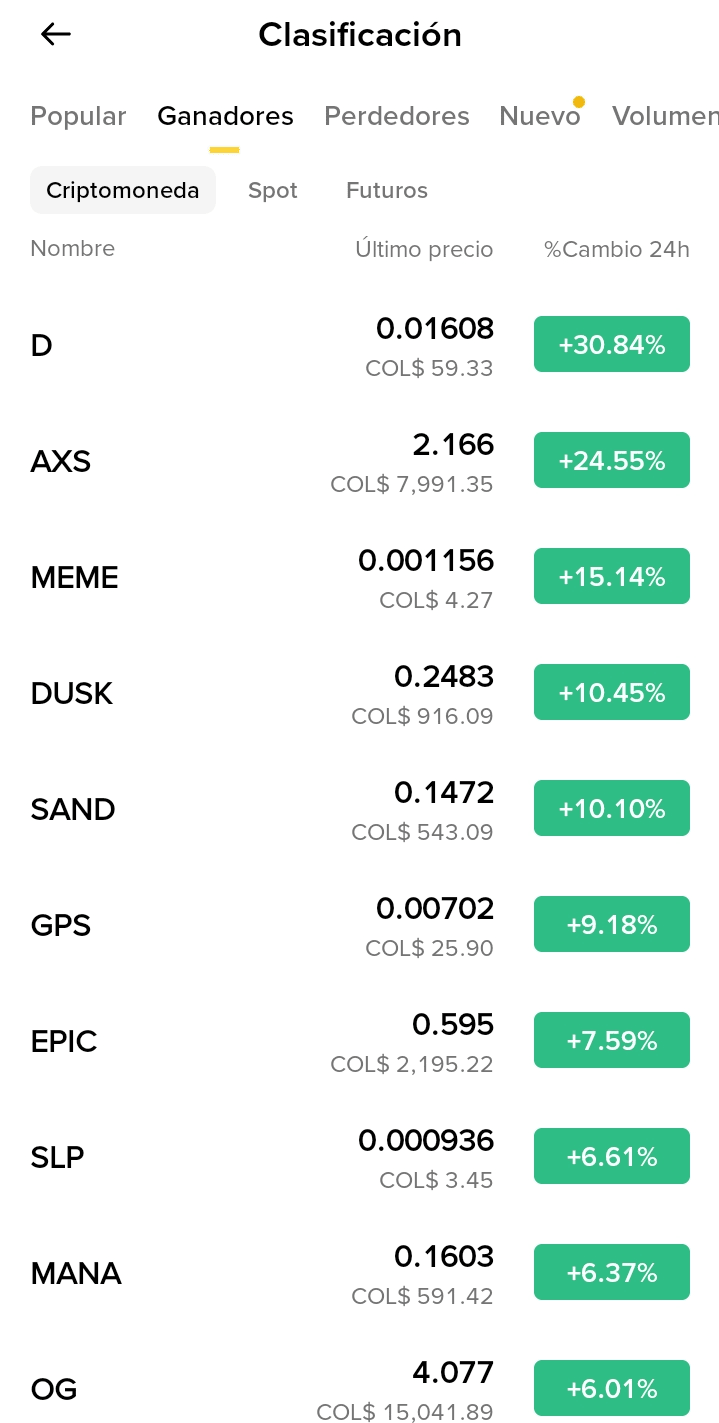Open the D coin row

coord(42,345)
